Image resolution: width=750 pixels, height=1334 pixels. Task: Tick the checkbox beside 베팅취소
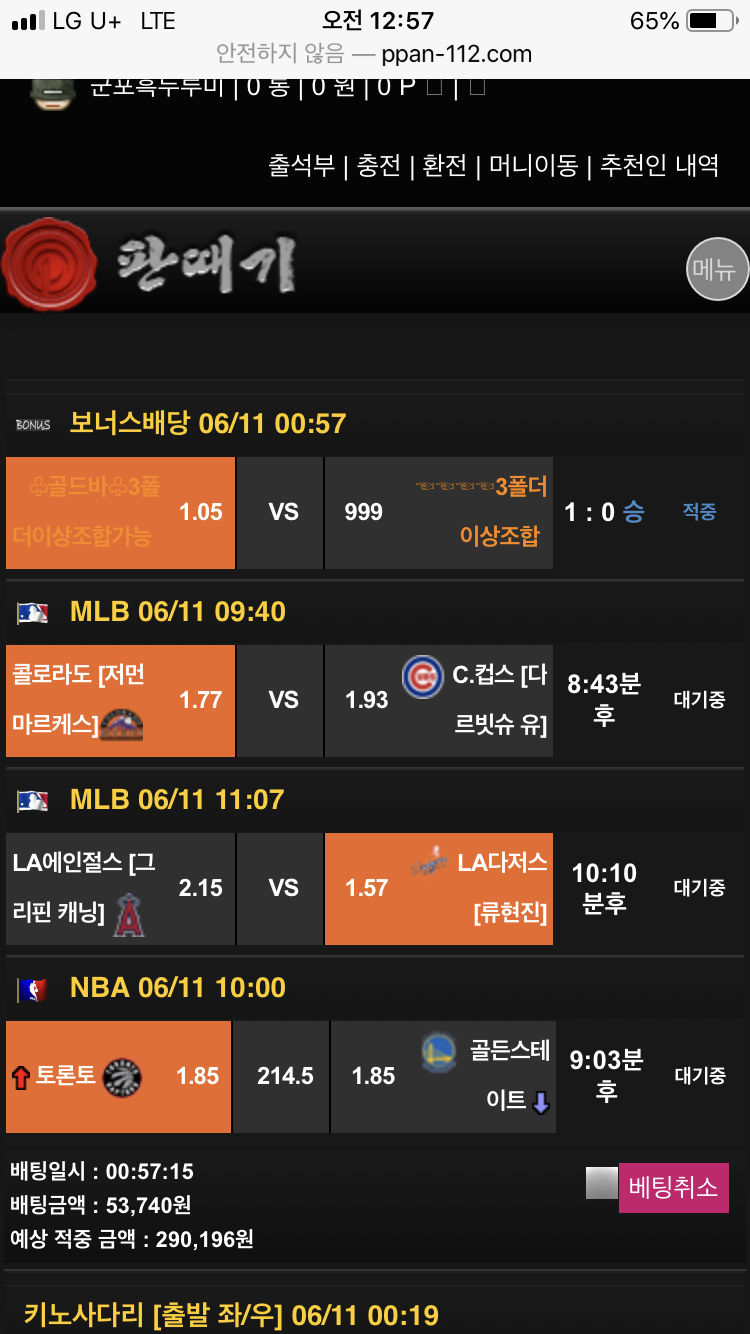click(x=602, y=1184)
